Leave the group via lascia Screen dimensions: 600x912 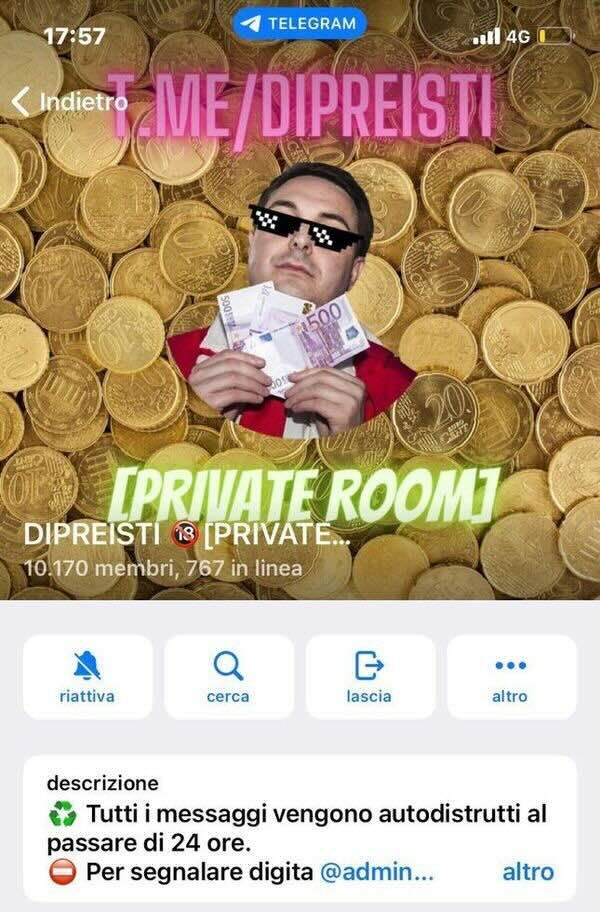(369, 677)
